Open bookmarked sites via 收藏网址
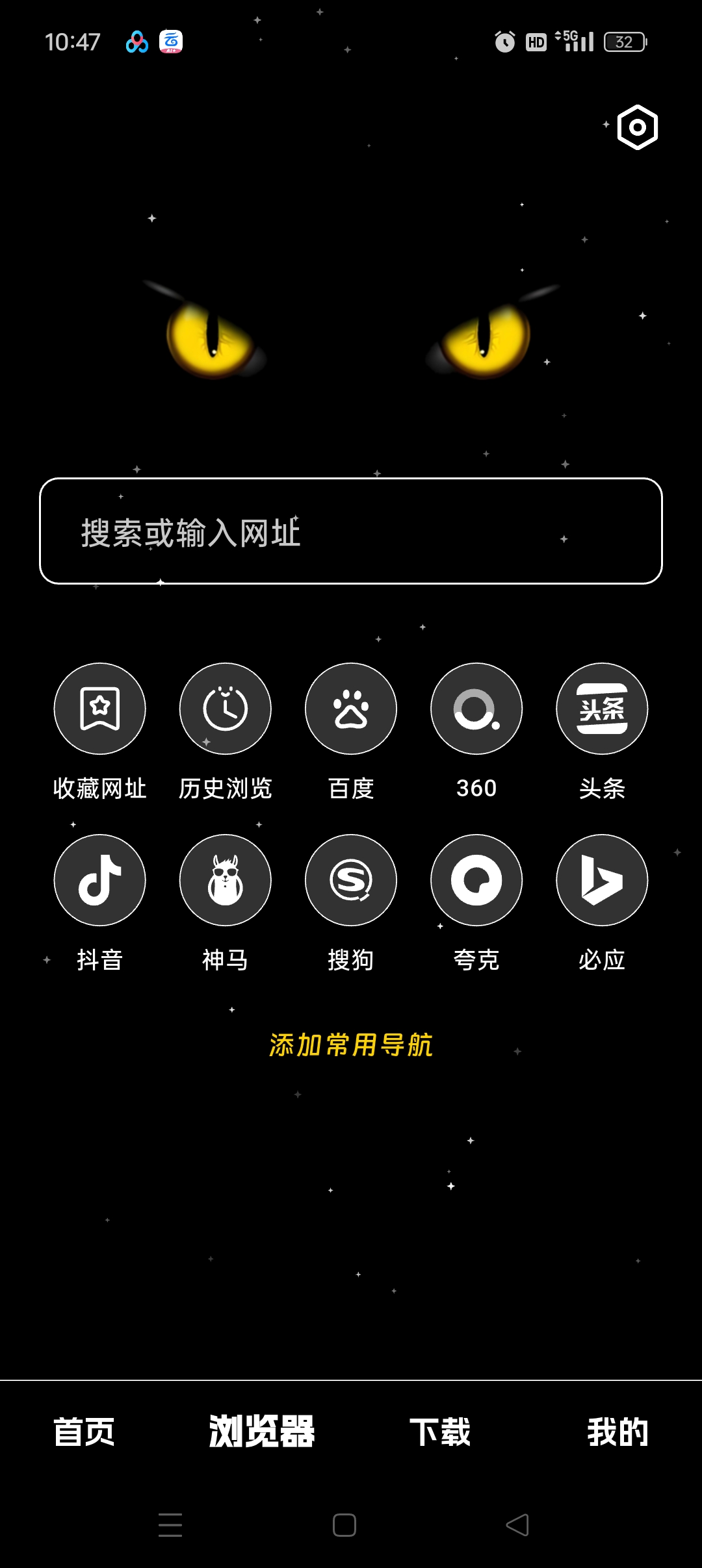The height and width of the screenshot is (1568, 702). [99, 710]
